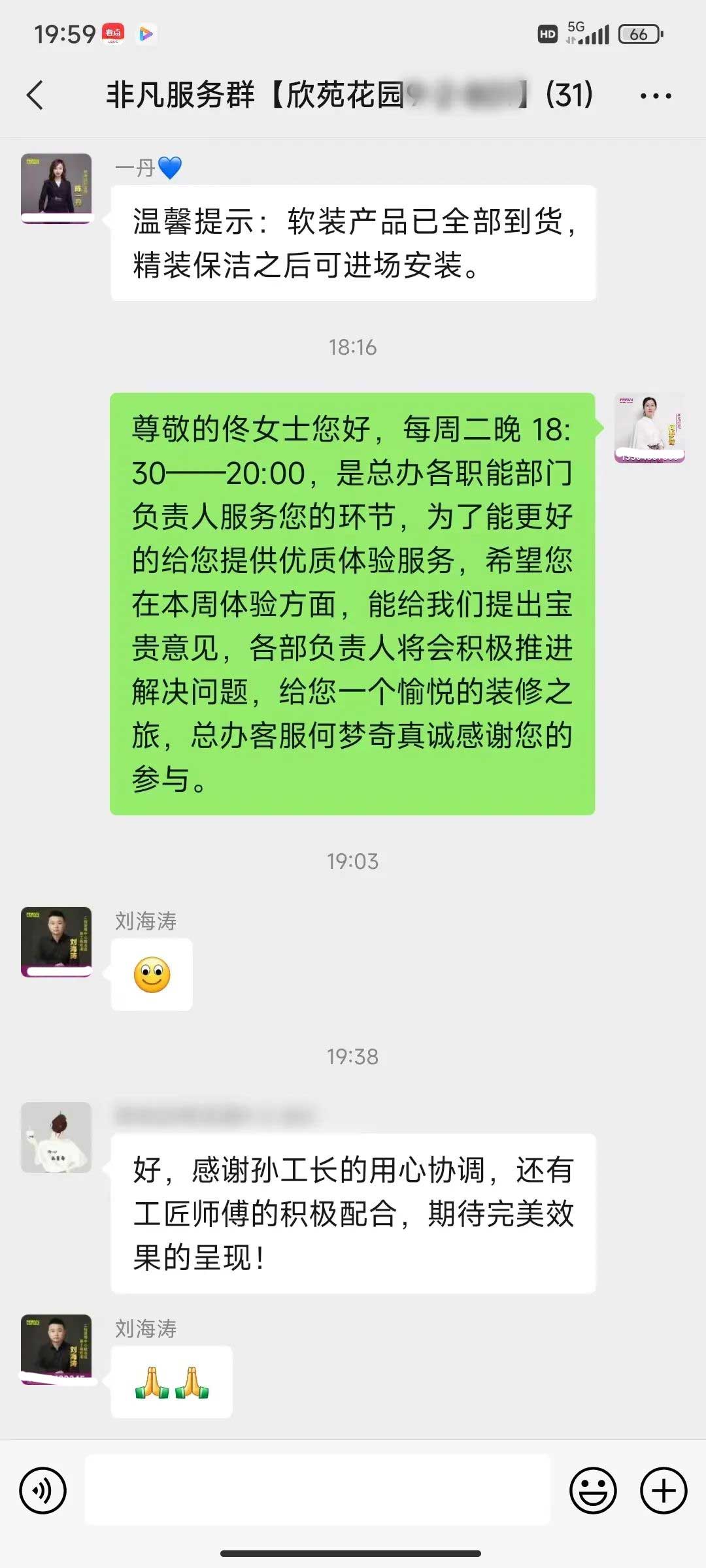Open the plus attachments menu
This screenshot has width=706, height=1568.
(x=663, y=1490)
